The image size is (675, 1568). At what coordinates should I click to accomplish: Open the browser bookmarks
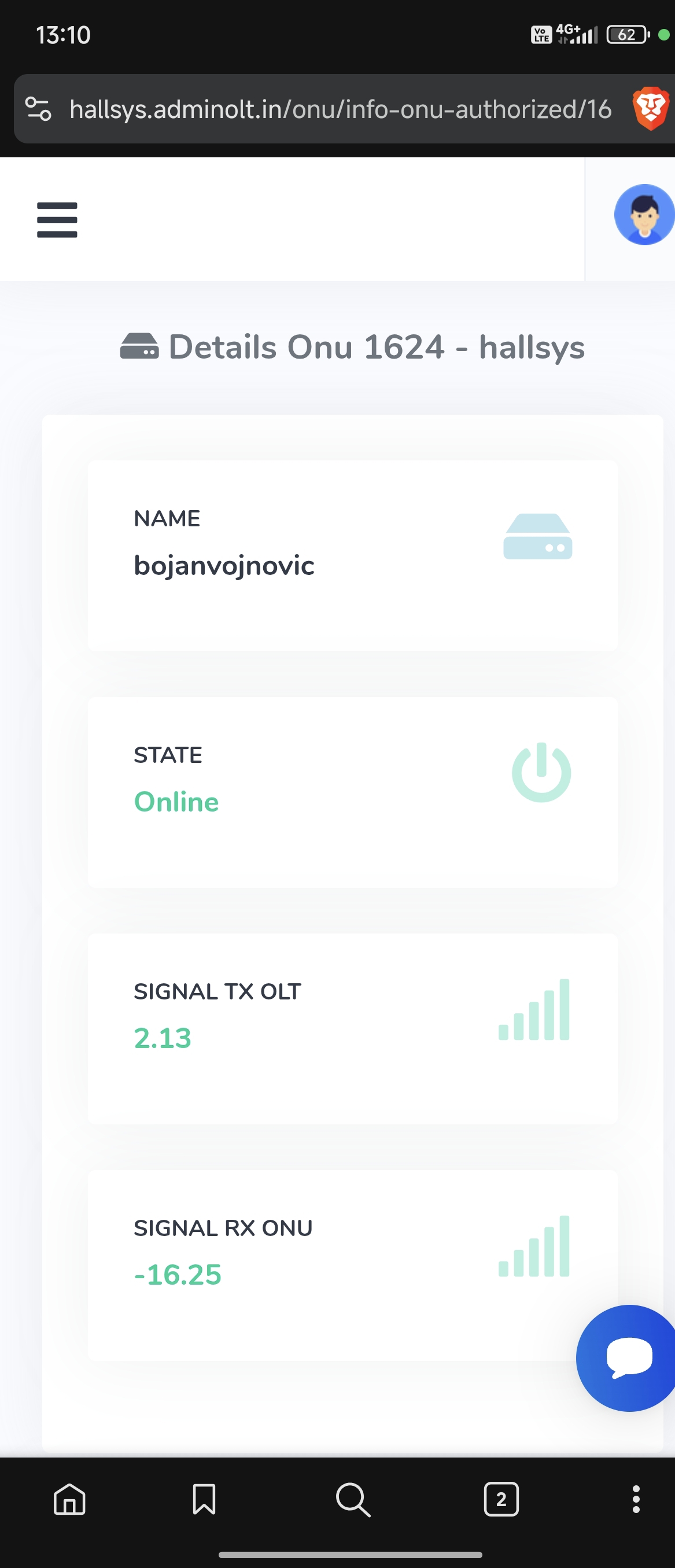click(204, 1498)
